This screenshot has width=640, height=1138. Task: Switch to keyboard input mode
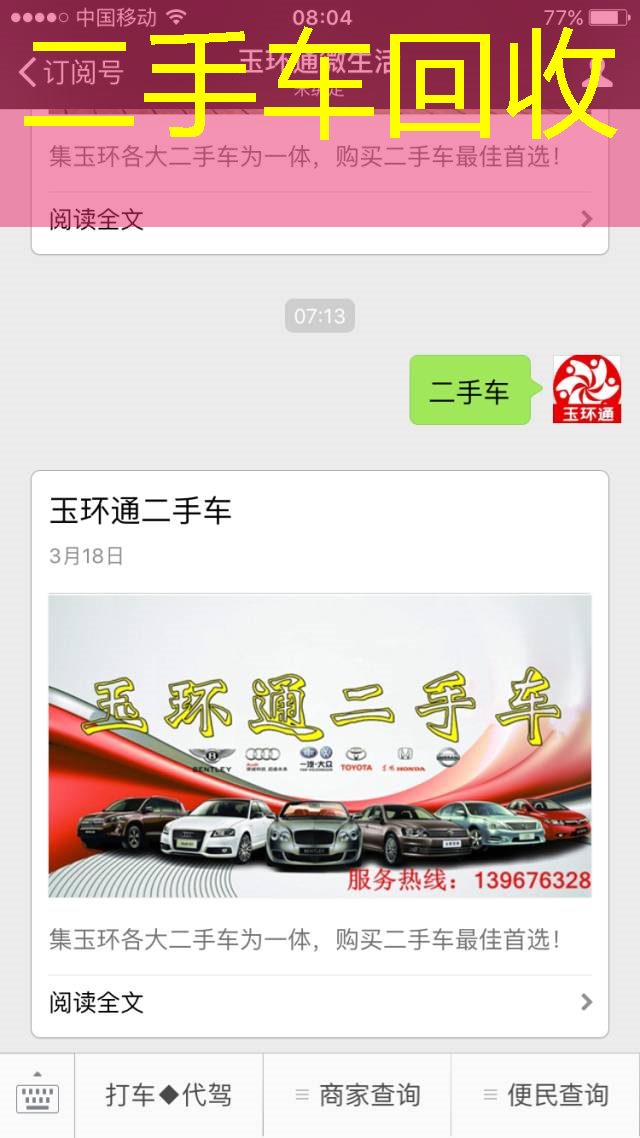click(37, 1096)
